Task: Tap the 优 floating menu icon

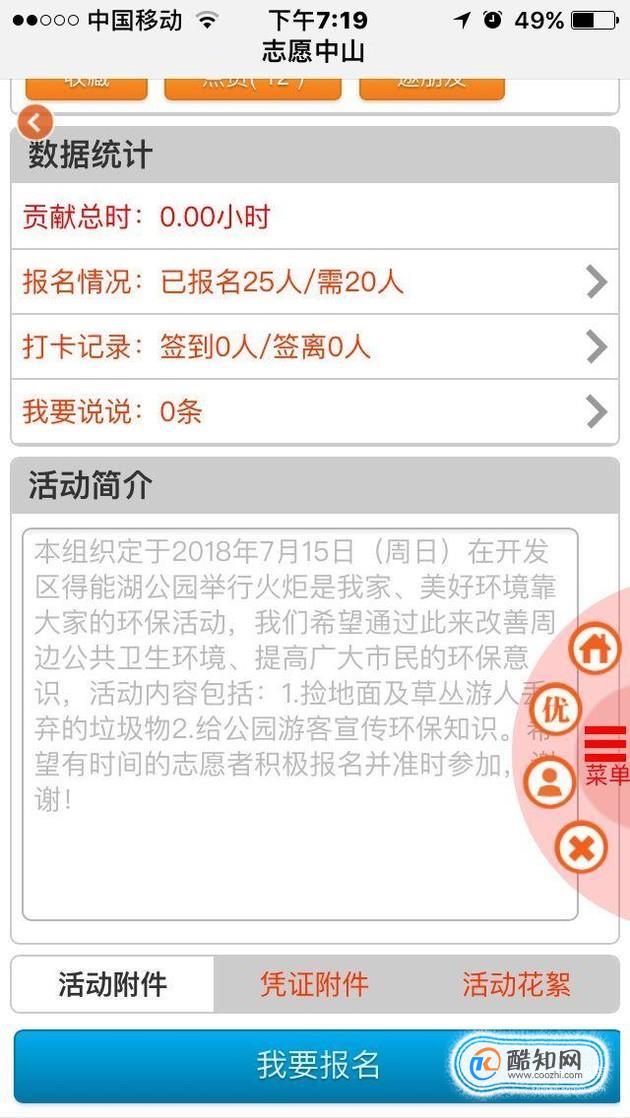Action: tap(555, 711)
